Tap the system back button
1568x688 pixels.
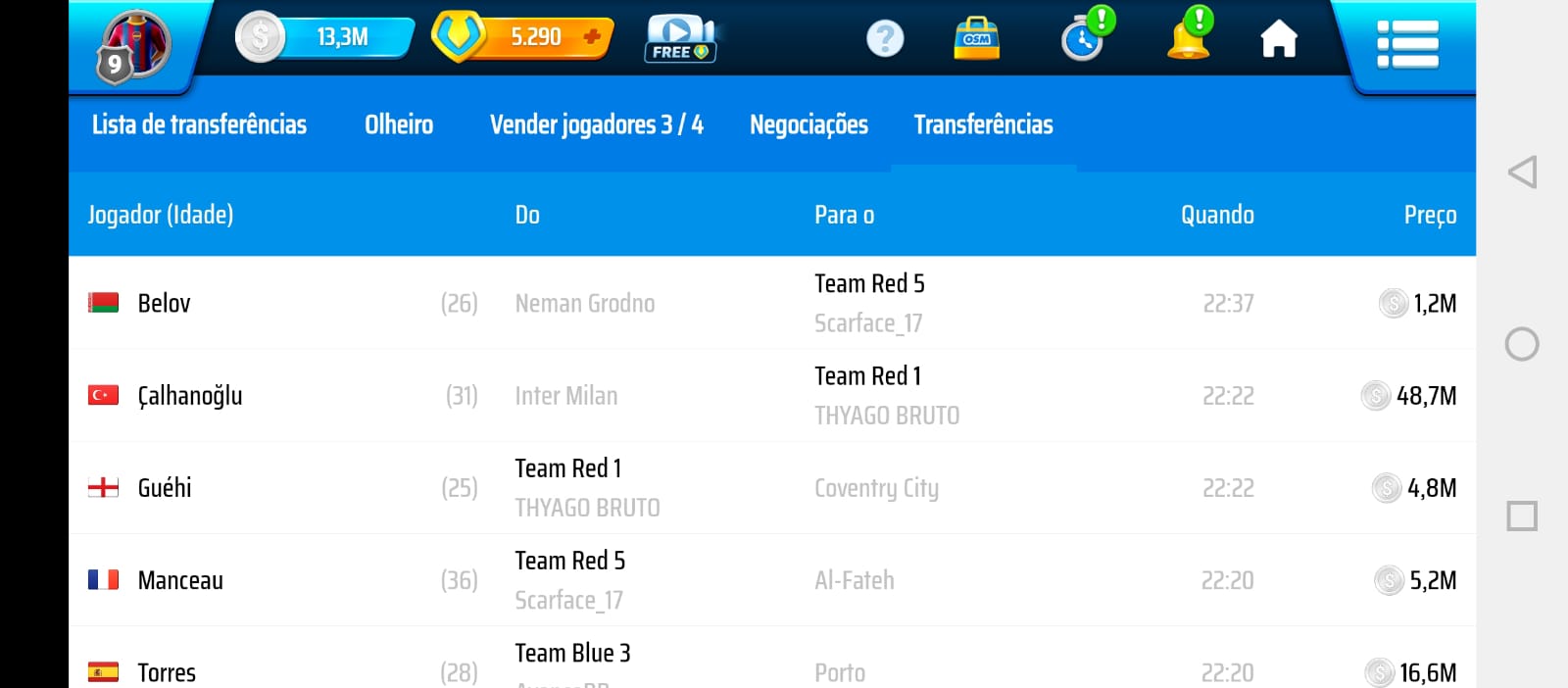tap(1522, 172)
